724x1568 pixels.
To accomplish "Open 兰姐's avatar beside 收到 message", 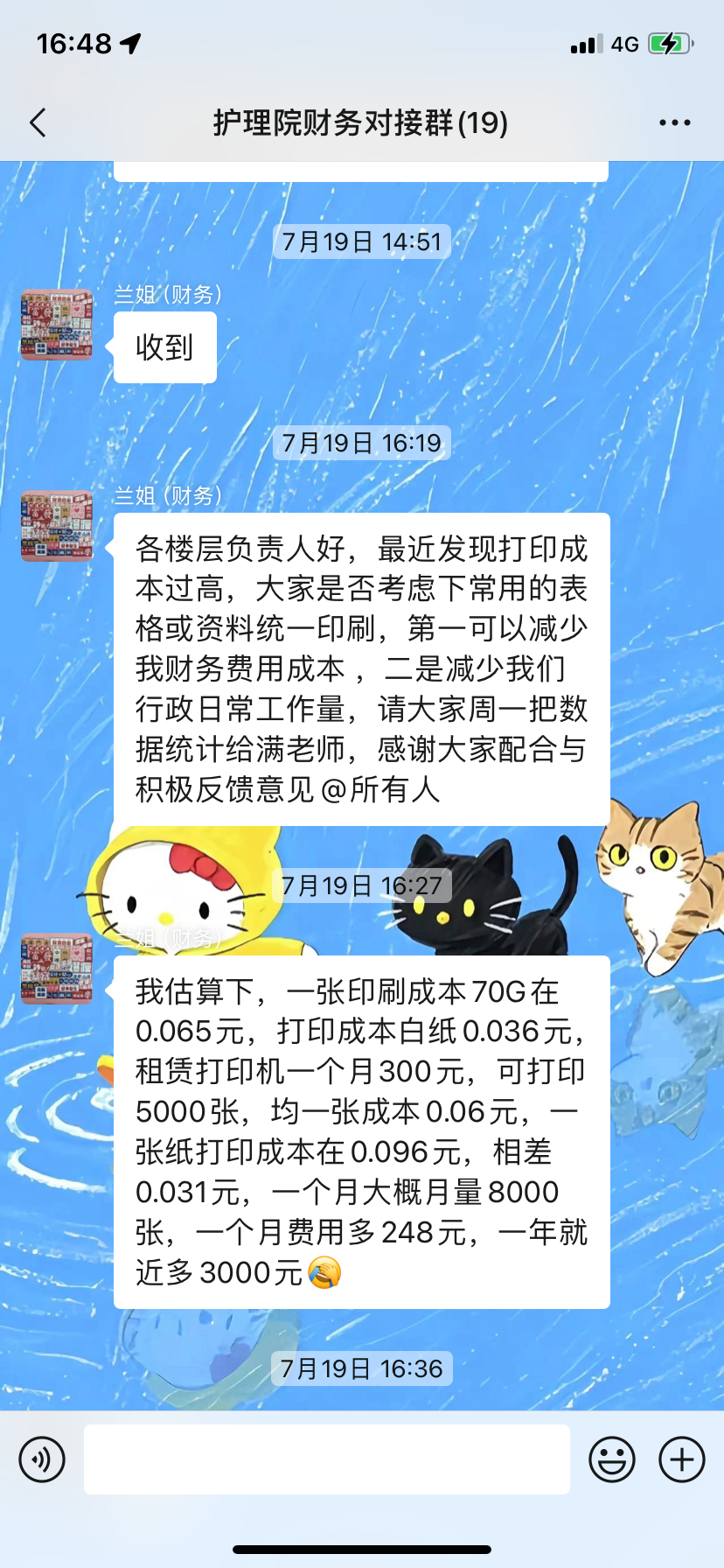I will [57, 325].
